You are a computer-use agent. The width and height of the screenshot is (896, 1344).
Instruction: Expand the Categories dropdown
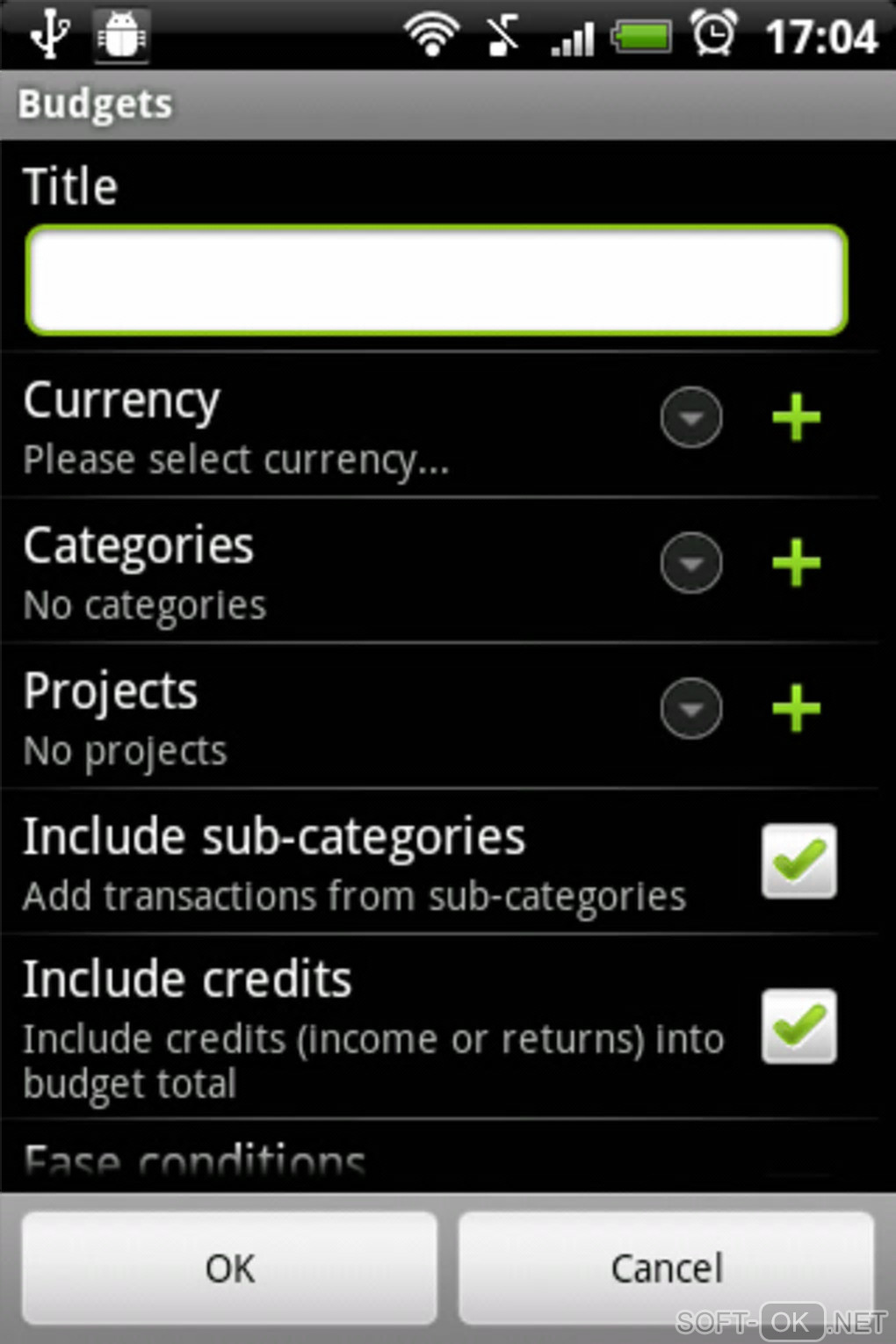coord(691,562)
